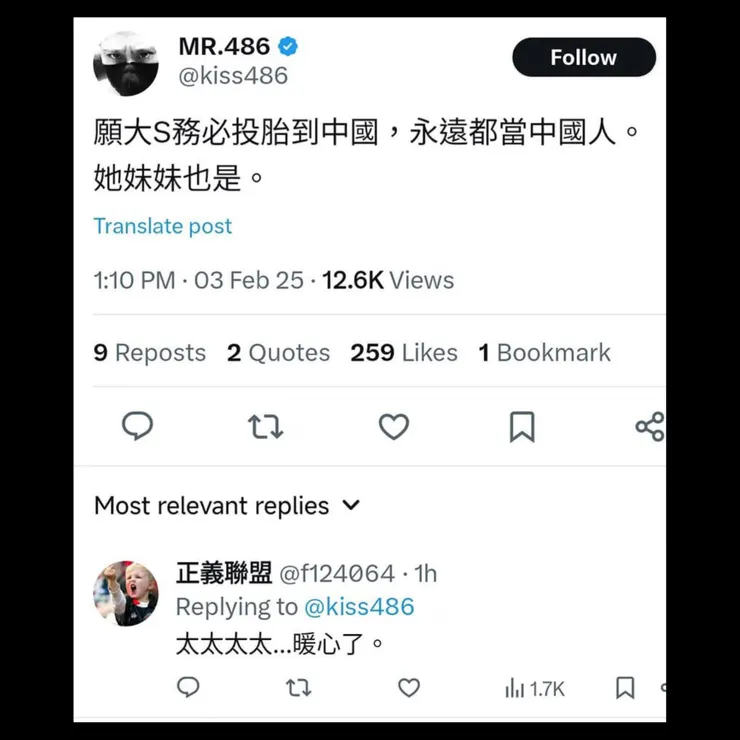740x740 pixels.
Task: Open MR.486's profile picture
Action: [x=126, y=63]
